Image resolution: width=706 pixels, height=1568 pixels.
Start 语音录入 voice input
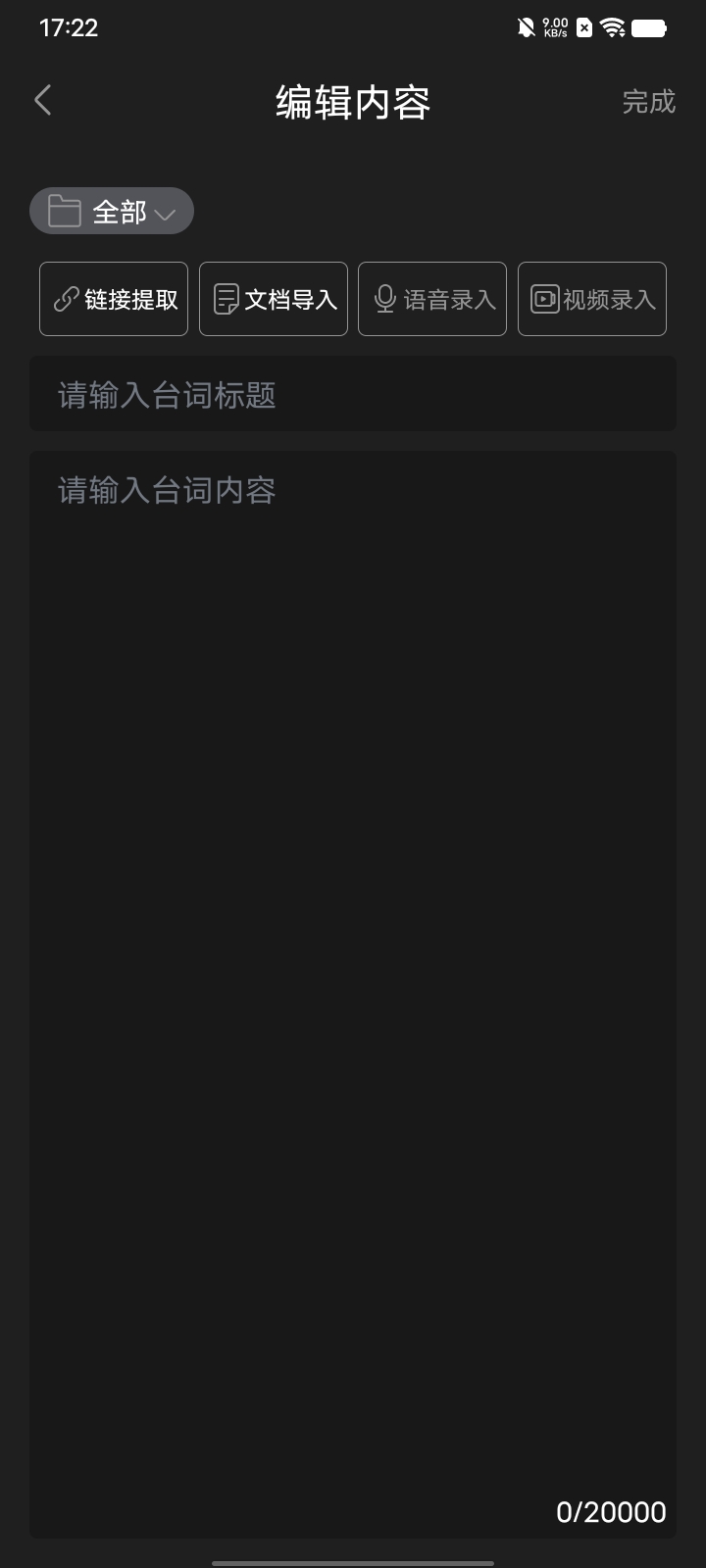(432, 299)
